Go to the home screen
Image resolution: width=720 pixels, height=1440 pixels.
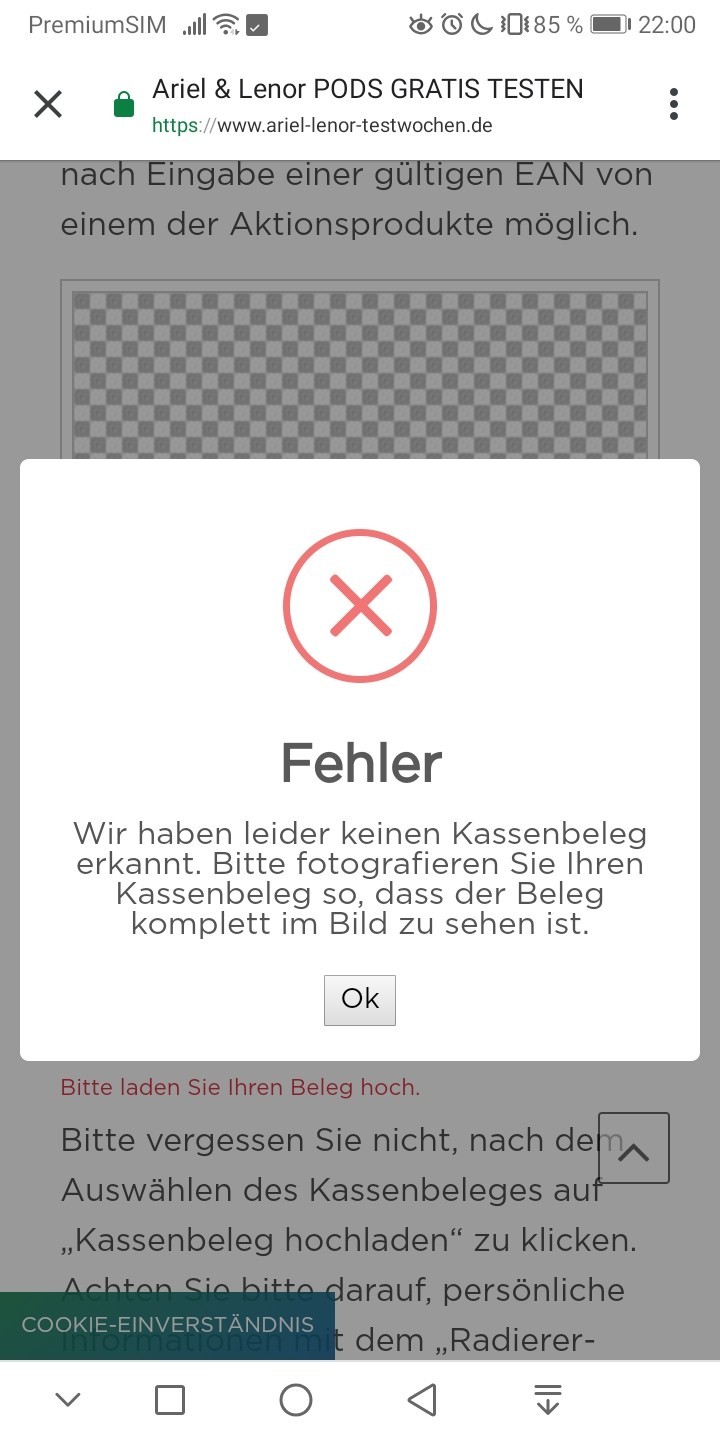[x=296, y=1400]
